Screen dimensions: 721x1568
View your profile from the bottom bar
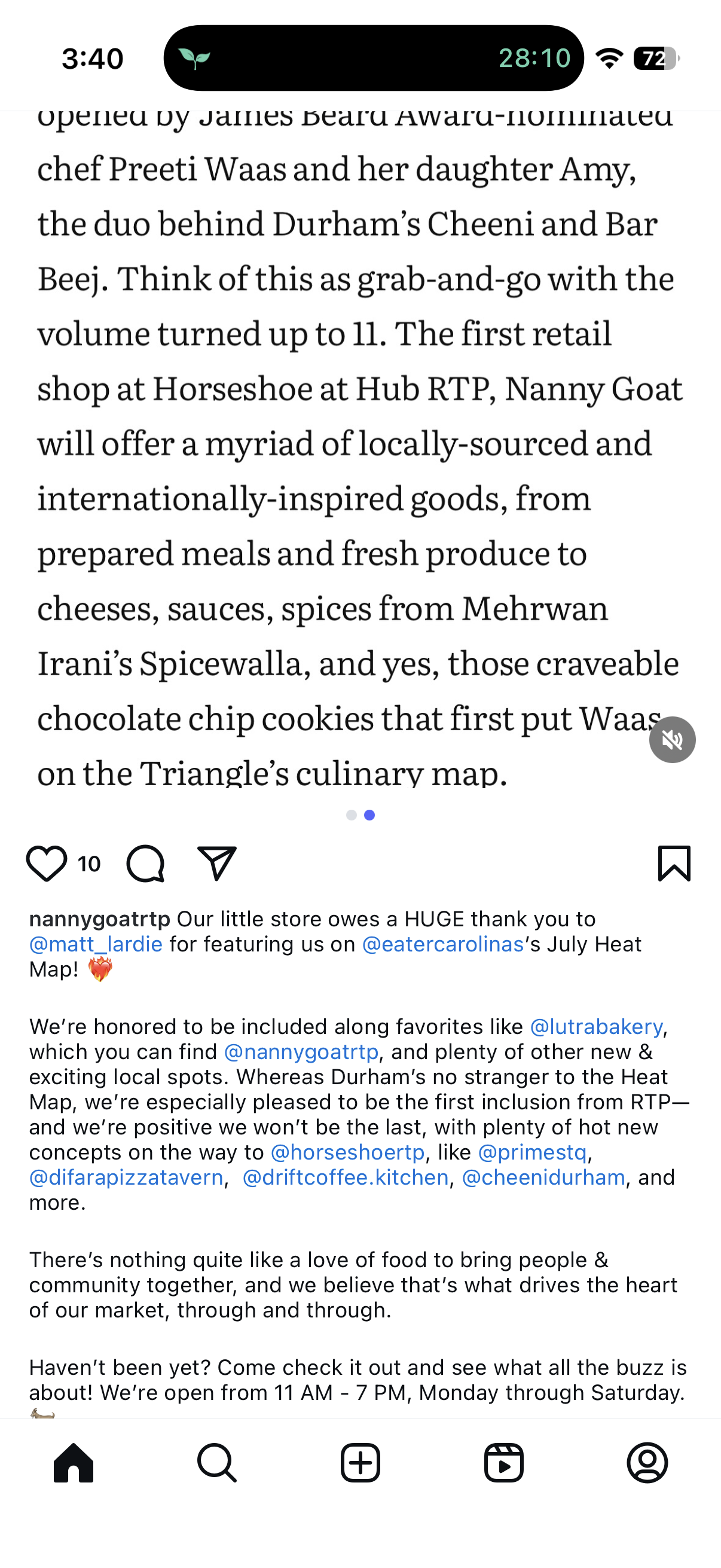(647, 1463)
